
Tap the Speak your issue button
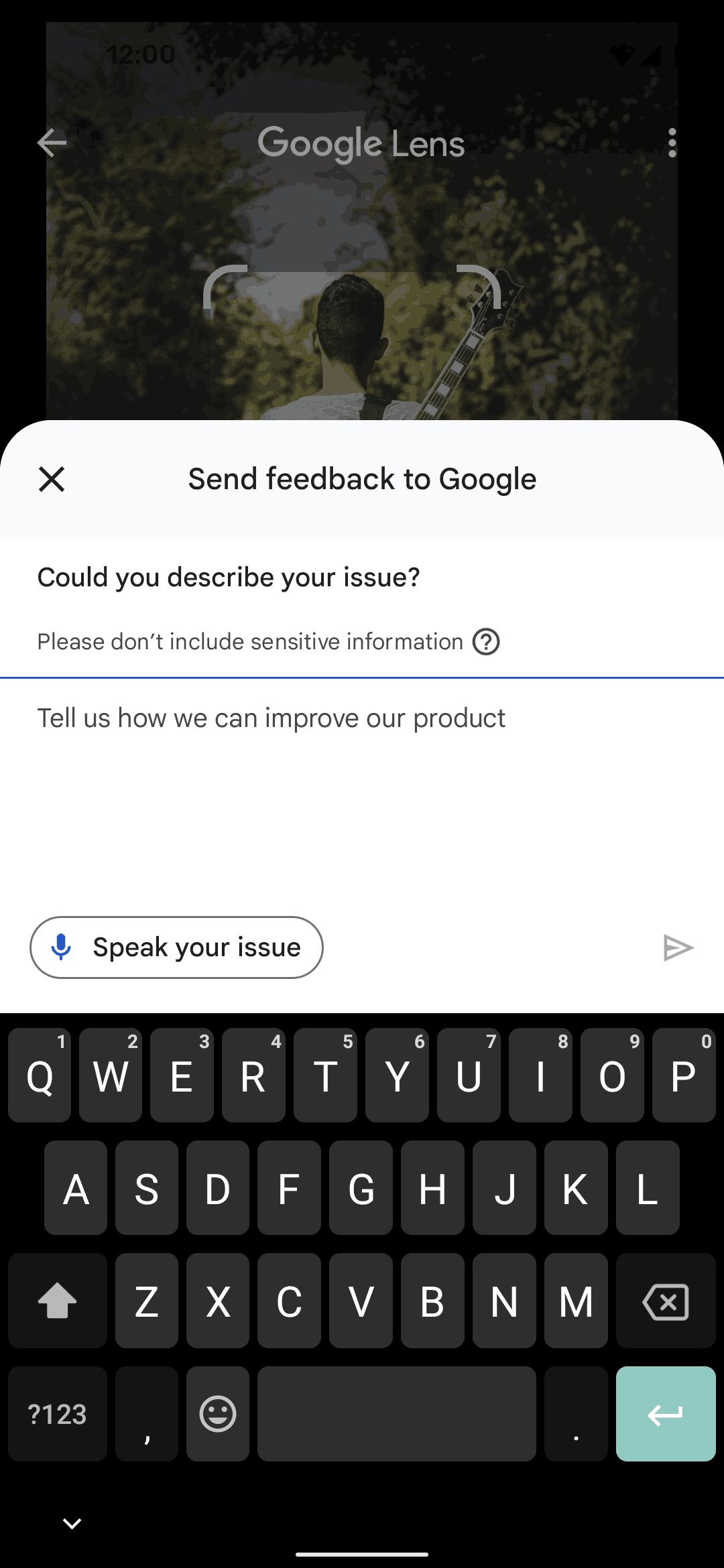176,948
